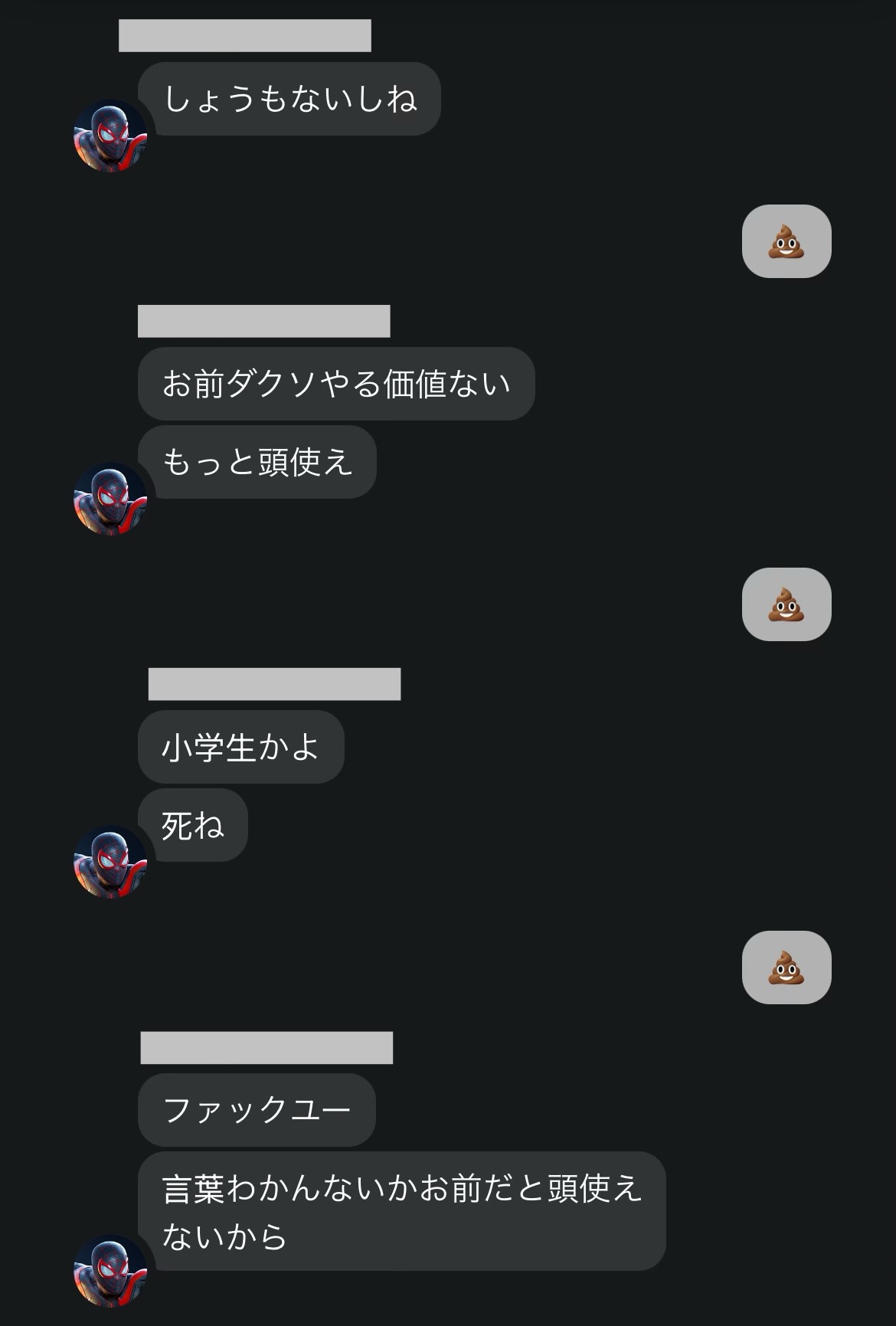This screenshot has width=896, height=1326.
Task: Open sender's avatar beside 死ね message
Action: click(x=110, y=862)
